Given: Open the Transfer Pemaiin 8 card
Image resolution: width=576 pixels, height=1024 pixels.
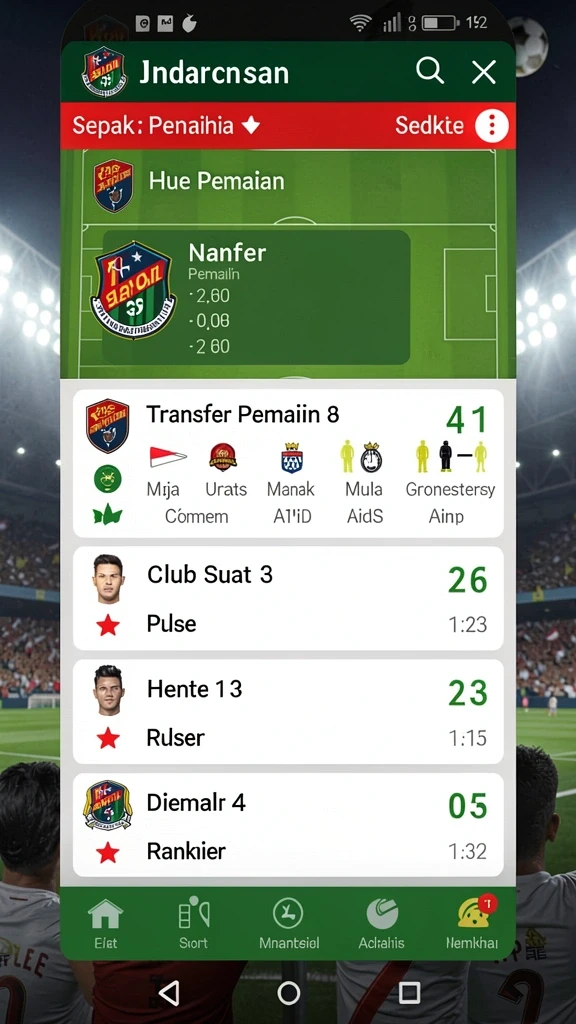Looking at the screenshot, I should (x=288, y=463).
